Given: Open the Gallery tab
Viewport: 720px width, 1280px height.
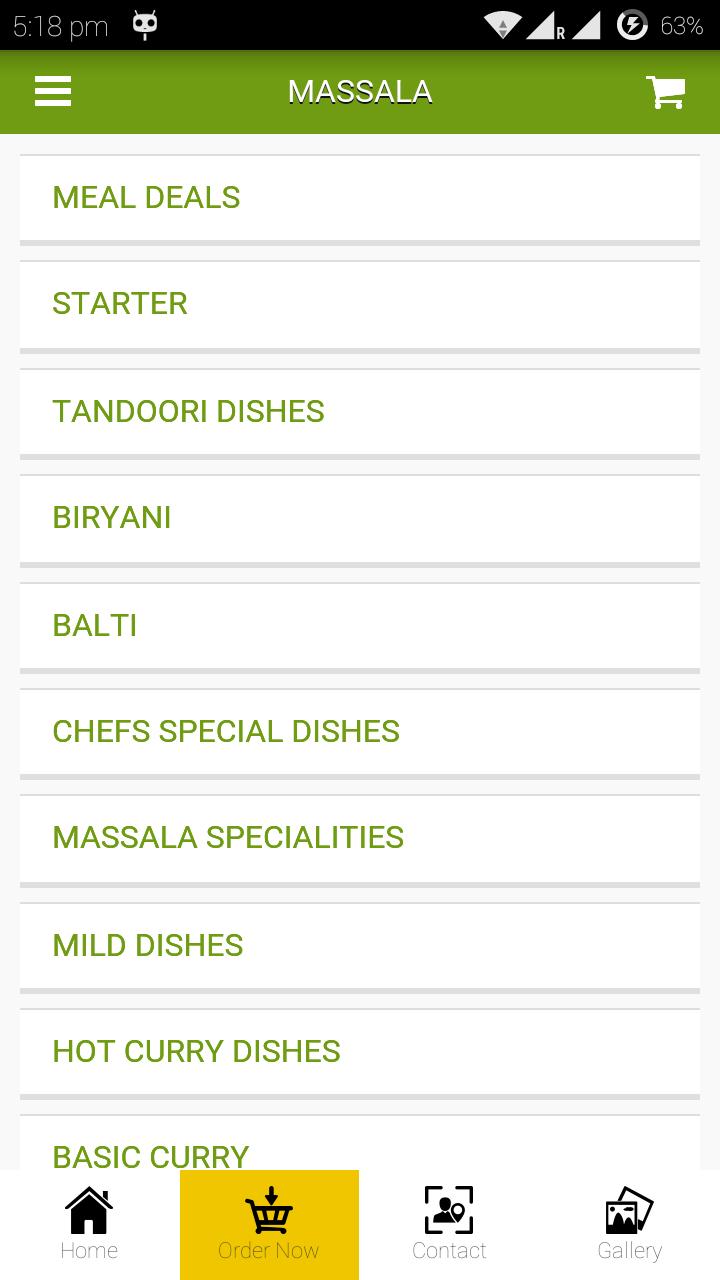Looking at the screenshot, I should (629, 1225).
